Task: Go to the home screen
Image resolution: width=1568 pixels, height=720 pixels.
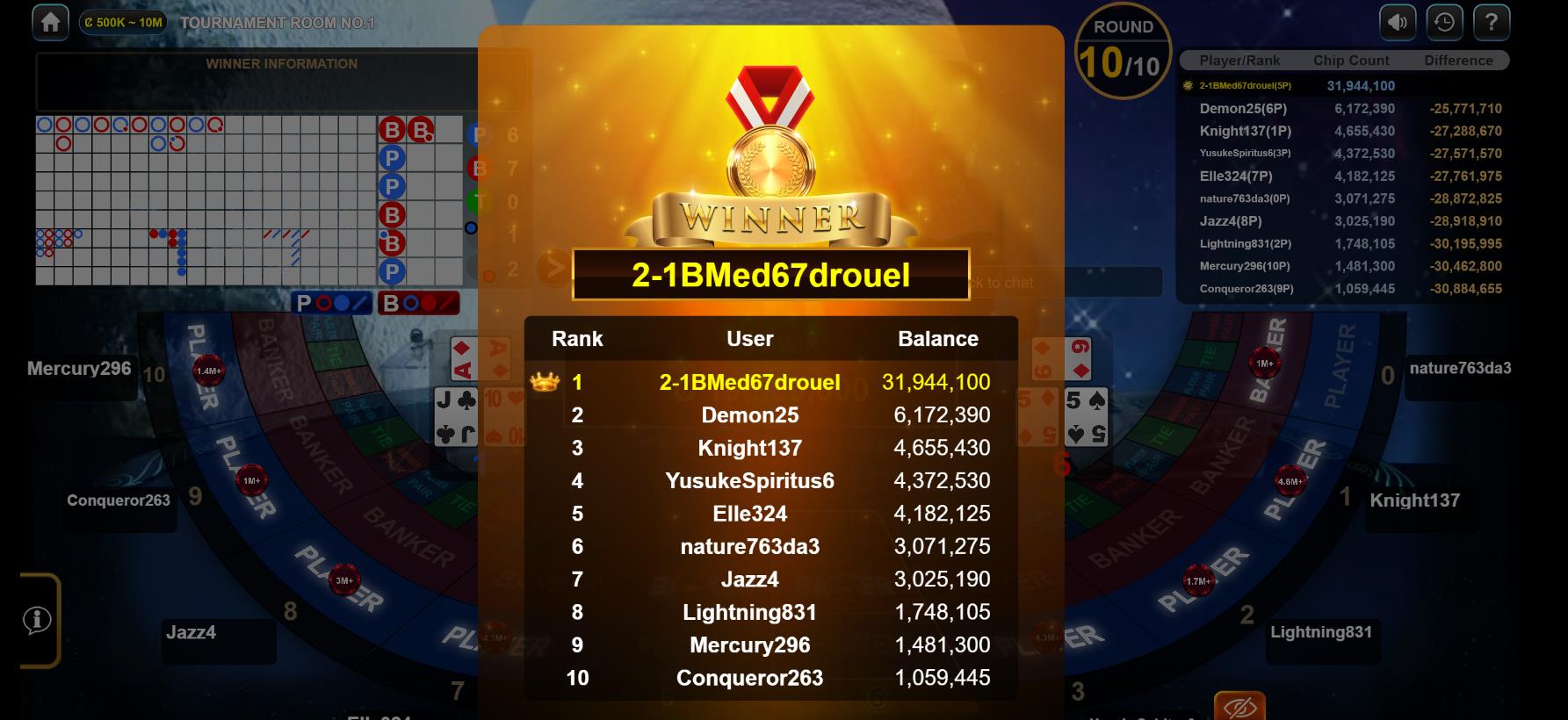Action: 51,22
